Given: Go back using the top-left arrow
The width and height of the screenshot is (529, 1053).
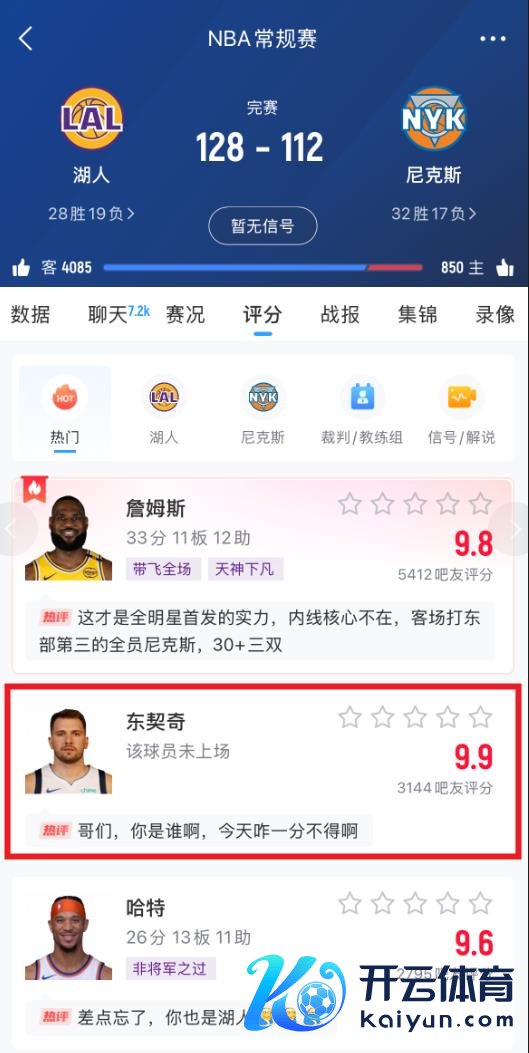Looking at the screenshot, I should click(x=26, y=38).
